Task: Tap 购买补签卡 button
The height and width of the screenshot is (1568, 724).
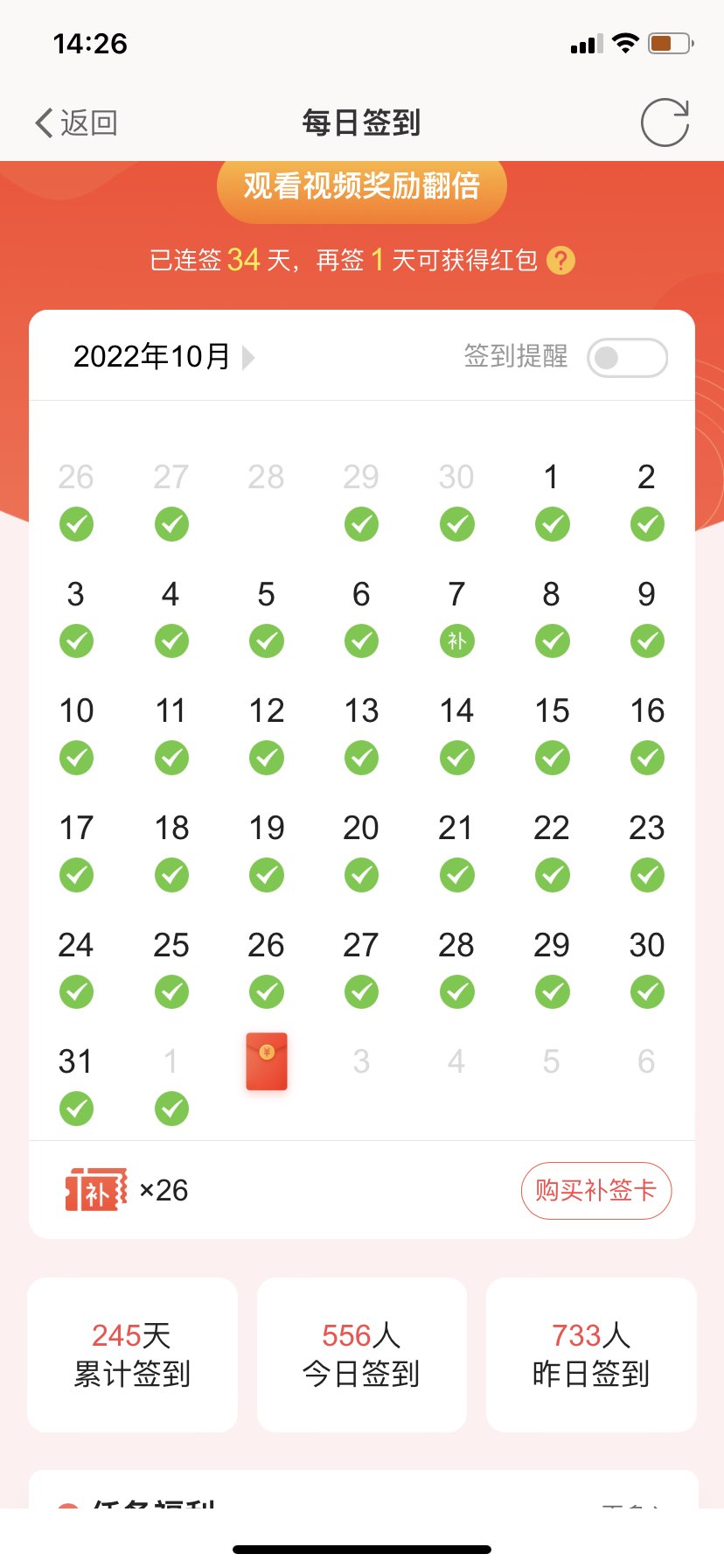Action: pos(595,1190)
